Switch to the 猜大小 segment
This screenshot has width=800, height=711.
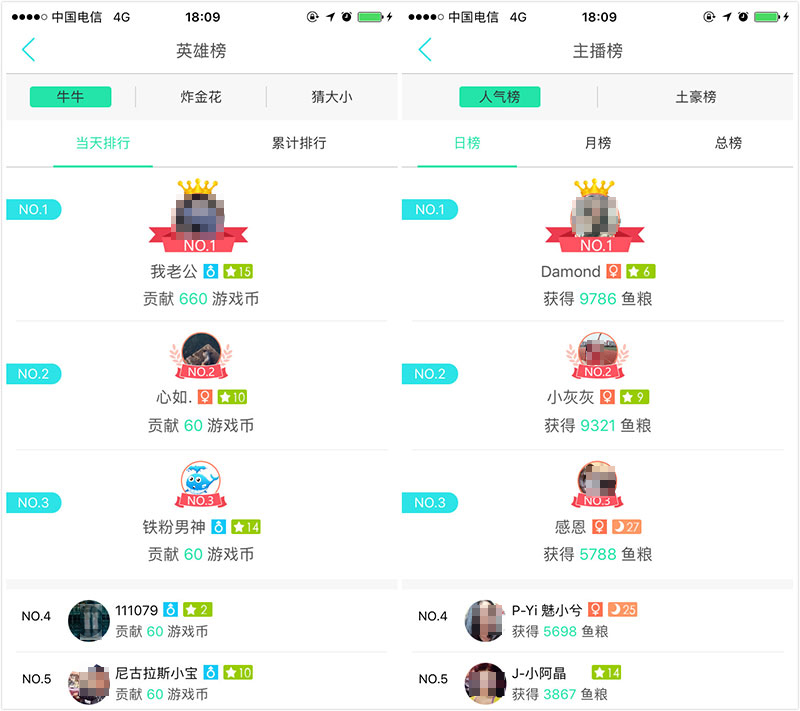(x=331, y=97)
